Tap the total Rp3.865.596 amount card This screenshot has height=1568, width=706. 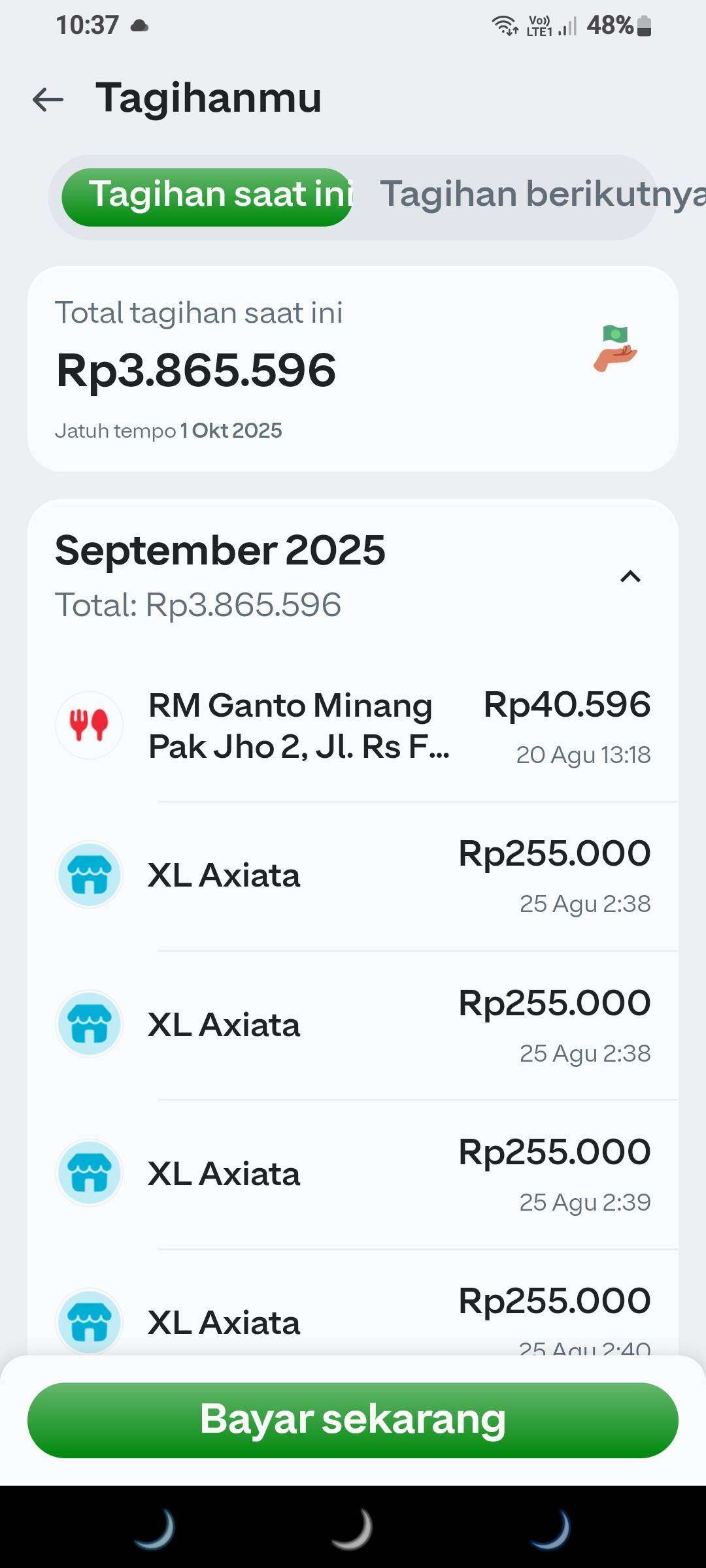(353, 368)
